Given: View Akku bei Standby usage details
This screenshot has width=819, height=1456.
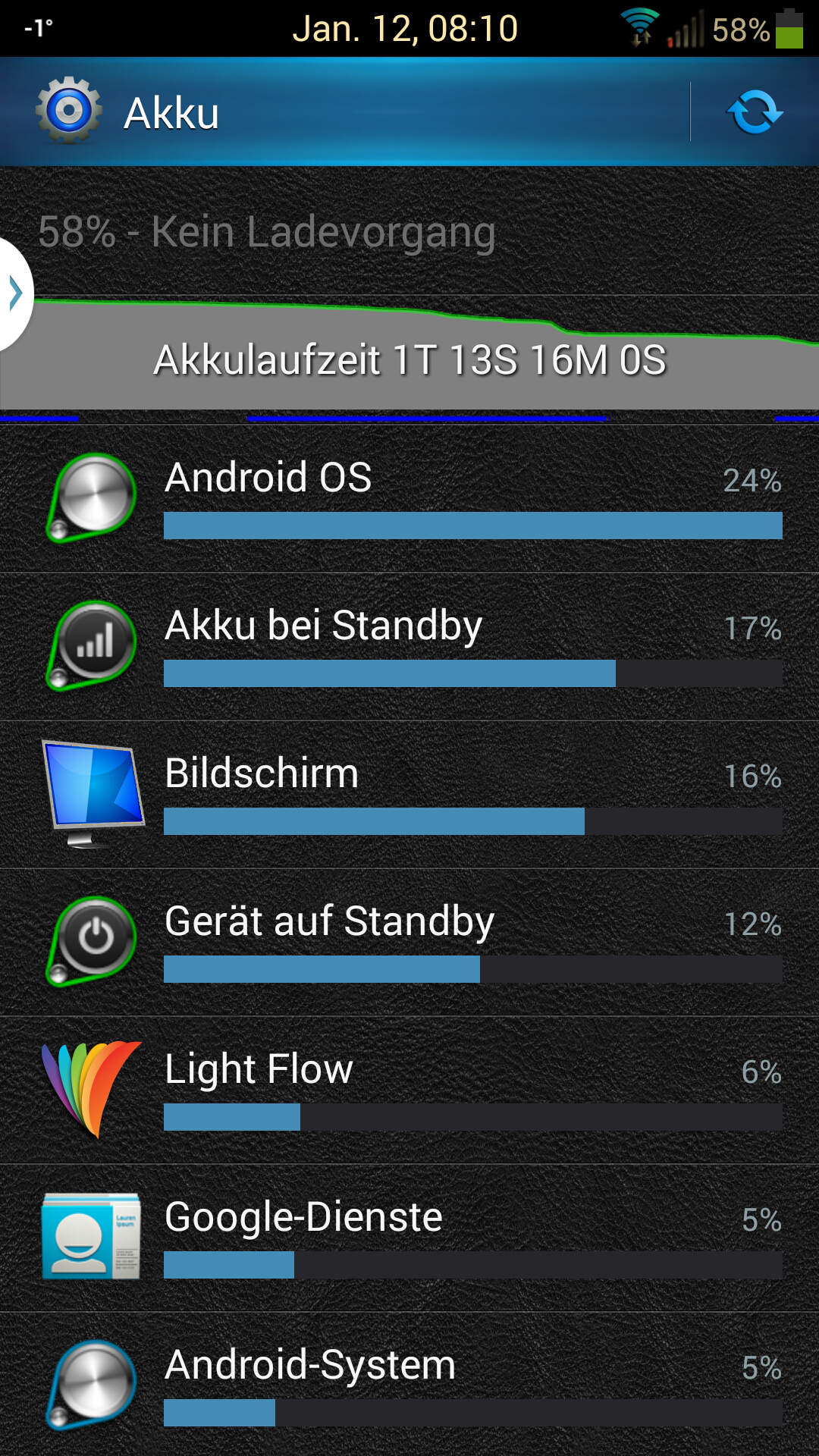Looking at the screenshot, I should pyautogui.click(x=409, y=646).
